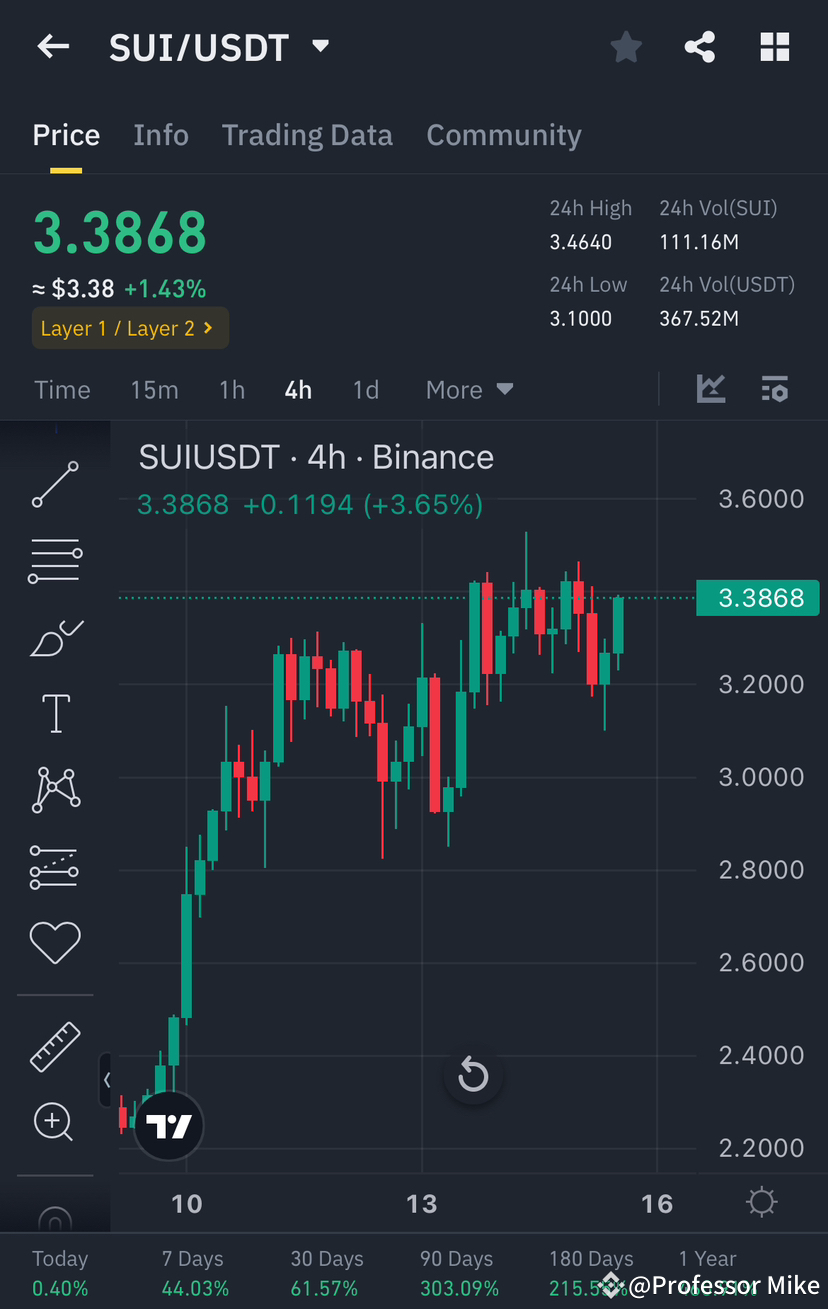The height and width of the screenshot is (1309, 828).
Task: Click the chart brightness settings icon
Action: (x=761, y=1201)
